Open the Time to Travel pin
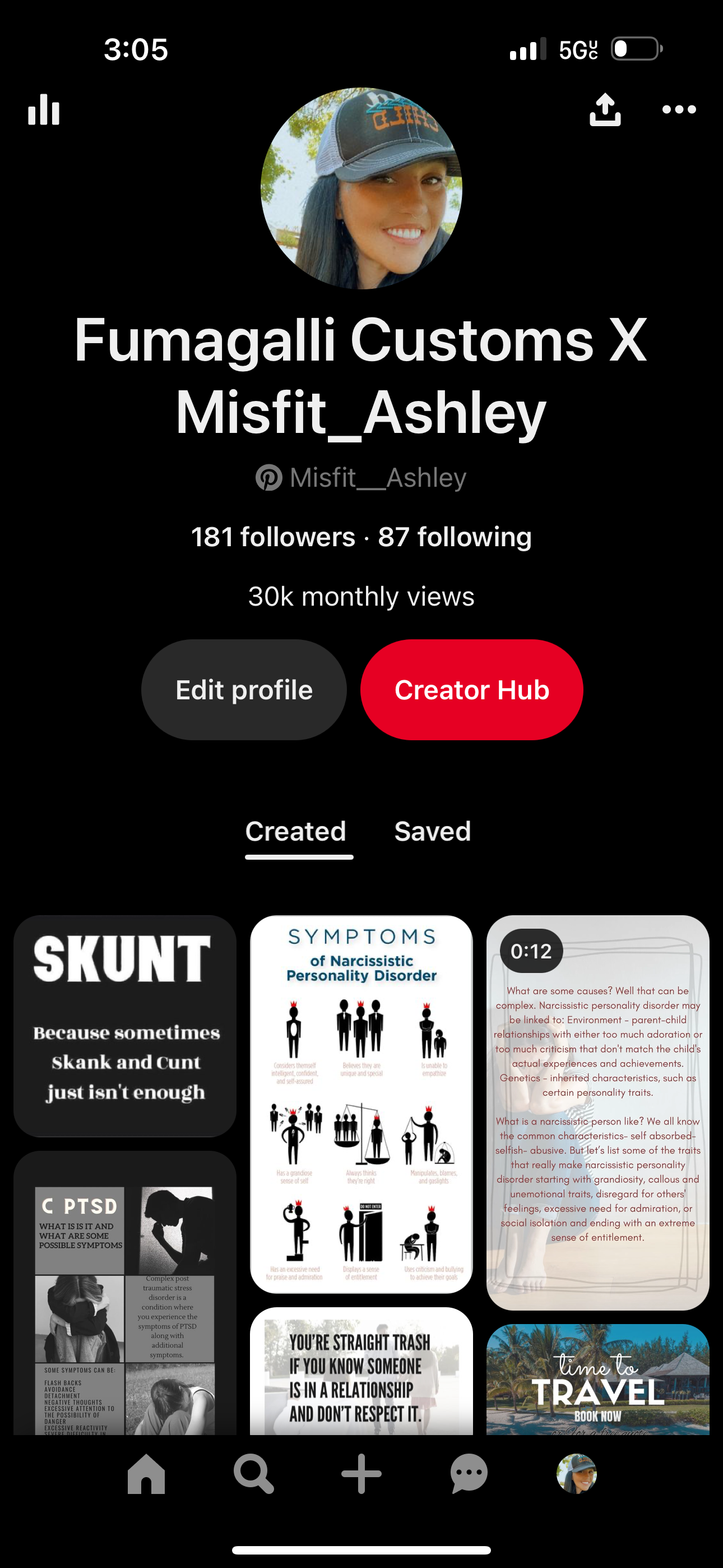Screen dimensions: 723x1568 point(597,1380)
